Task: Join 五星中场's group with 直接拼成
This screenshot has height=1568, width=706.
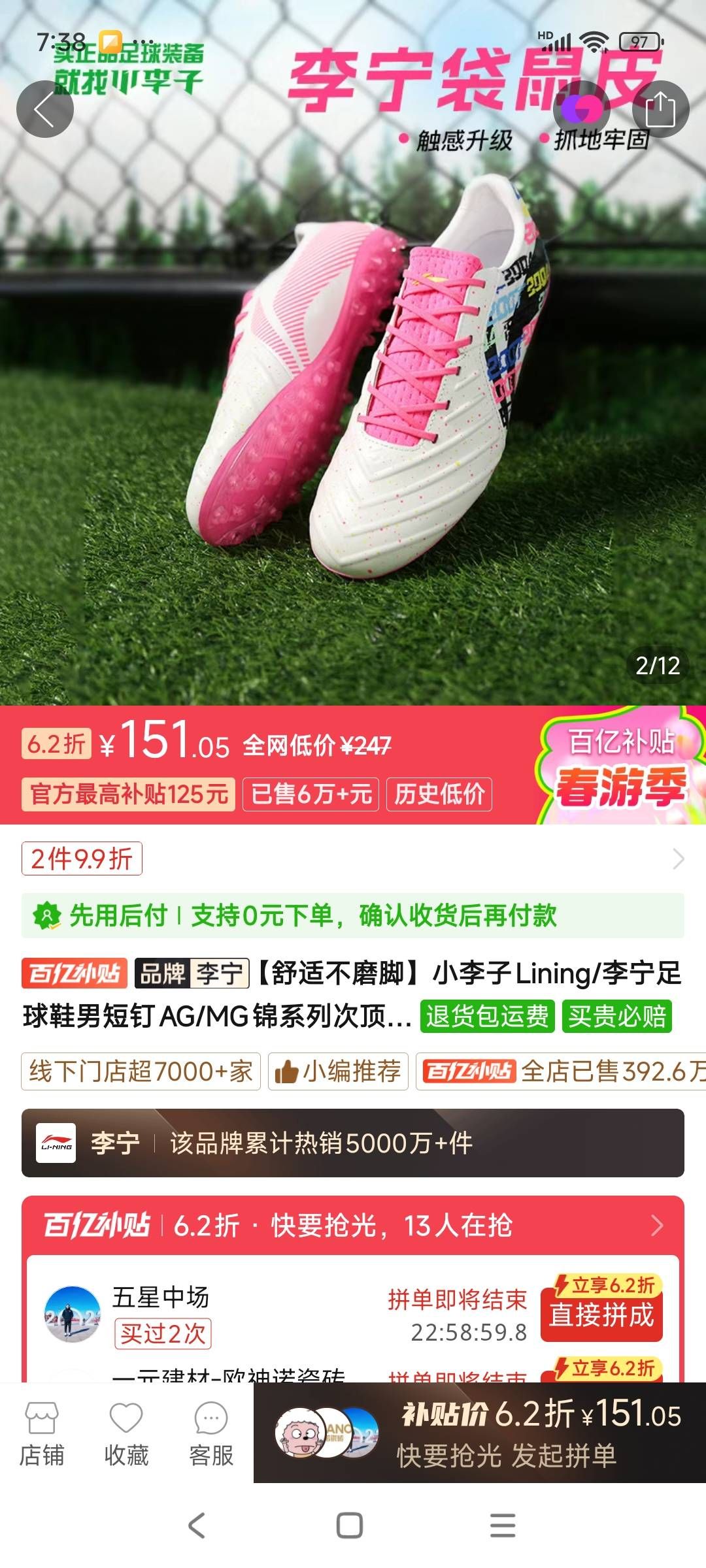Action: (601, 1315)
